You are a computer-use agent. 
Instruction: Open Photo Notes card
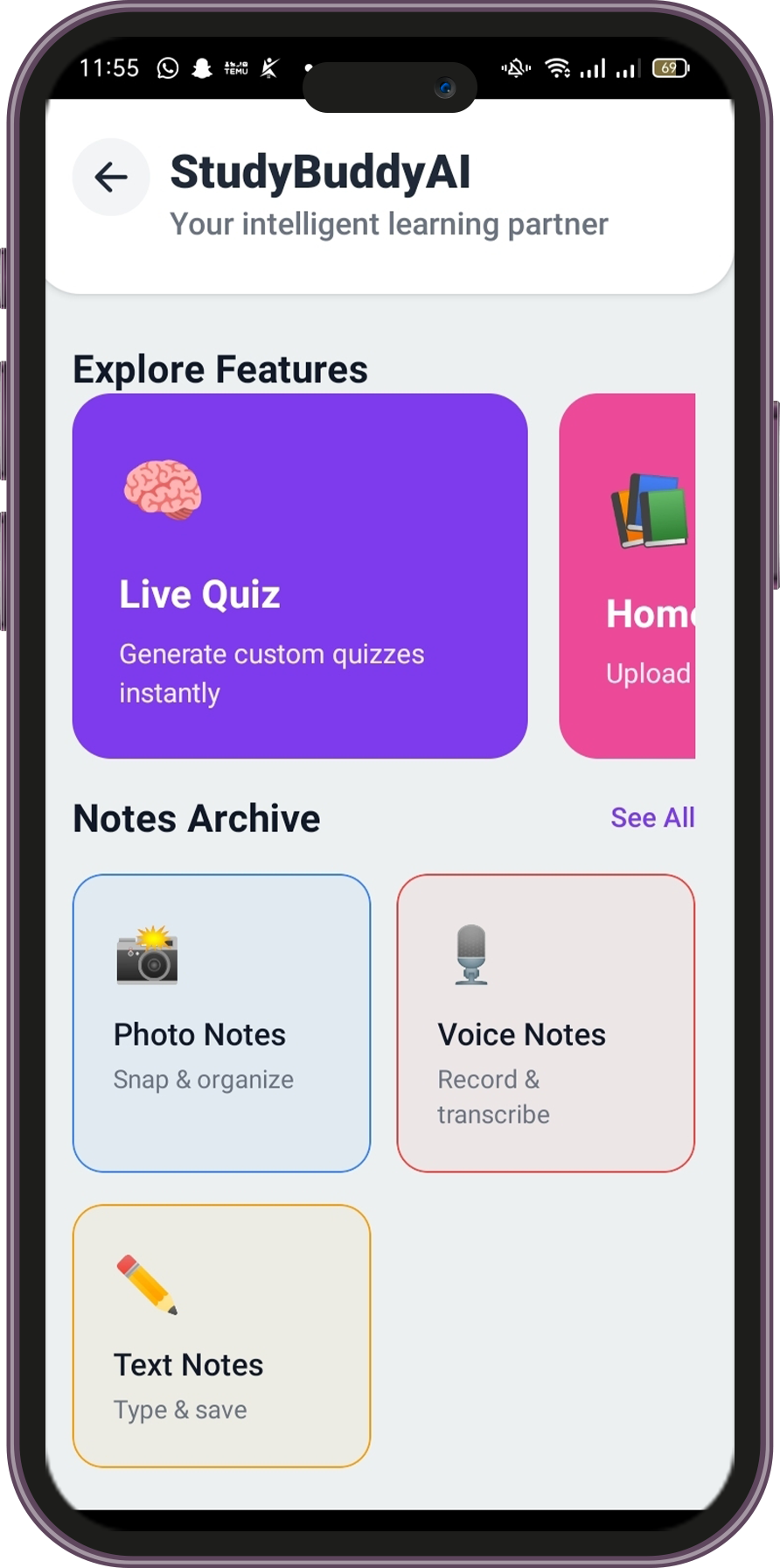click(221, 1022)
